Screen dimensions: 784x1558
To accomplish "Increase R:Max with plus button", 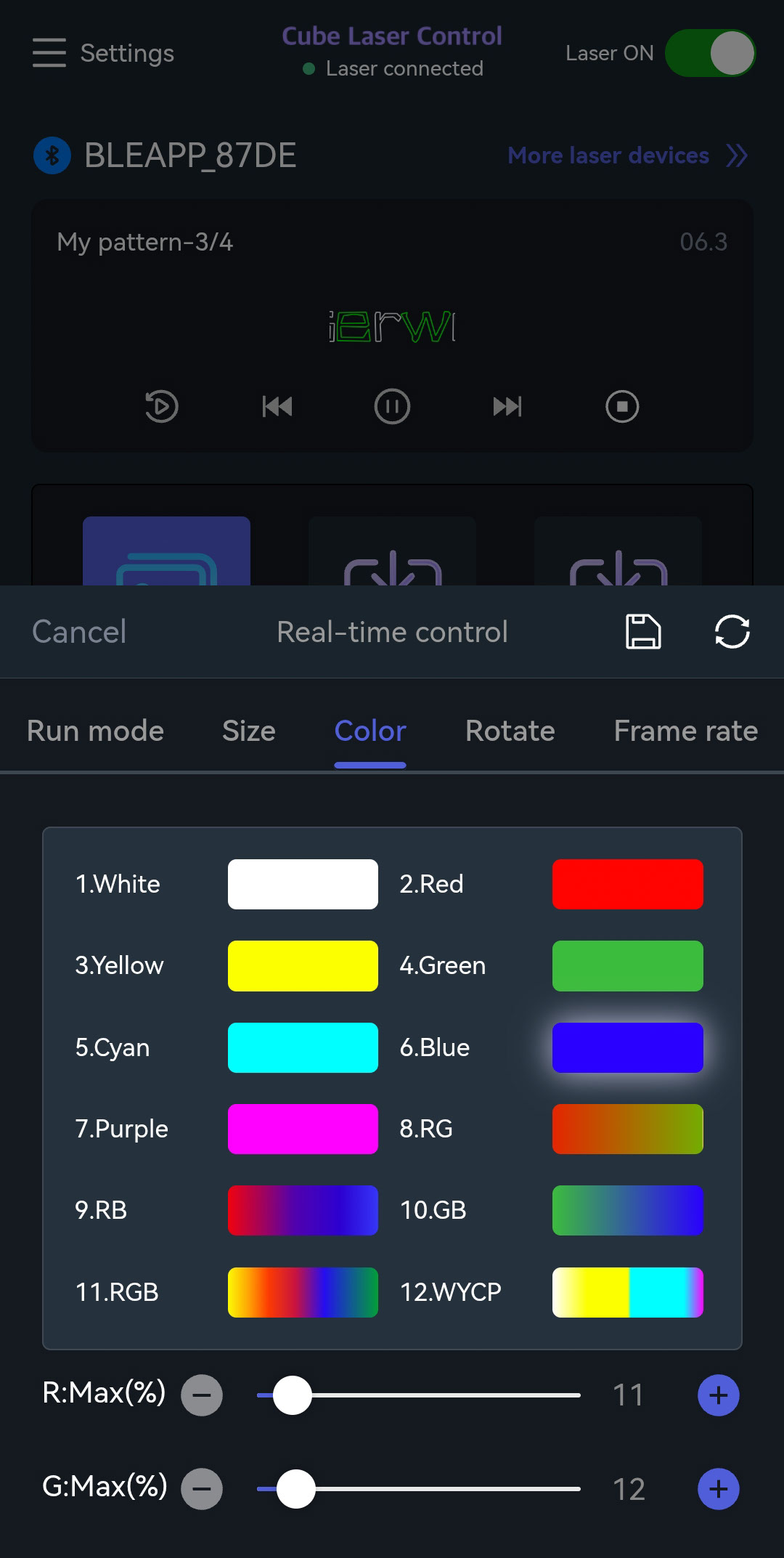I will click(x=718, y=1395).
